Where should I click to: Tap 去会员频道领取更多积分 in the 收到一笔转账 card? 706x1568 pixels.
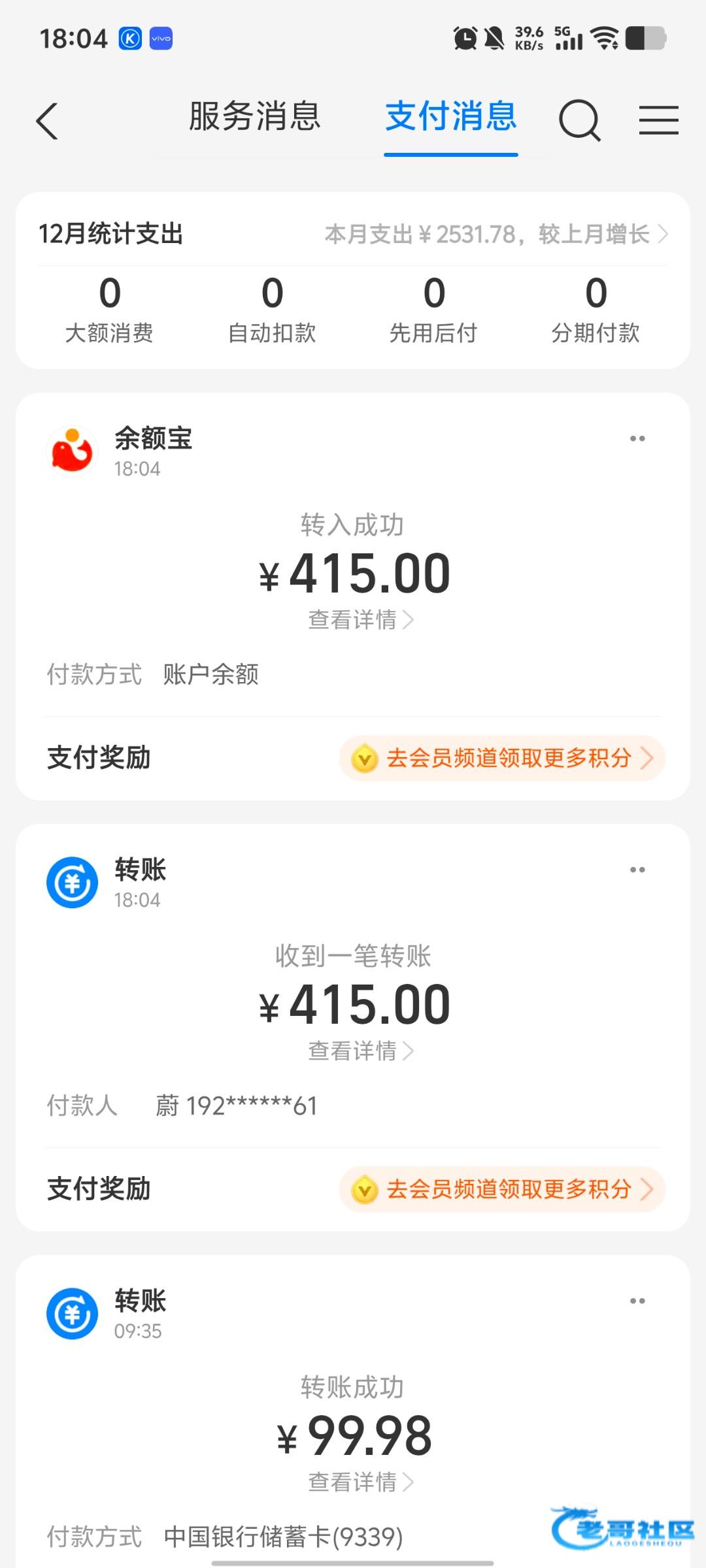point(502,1189)
